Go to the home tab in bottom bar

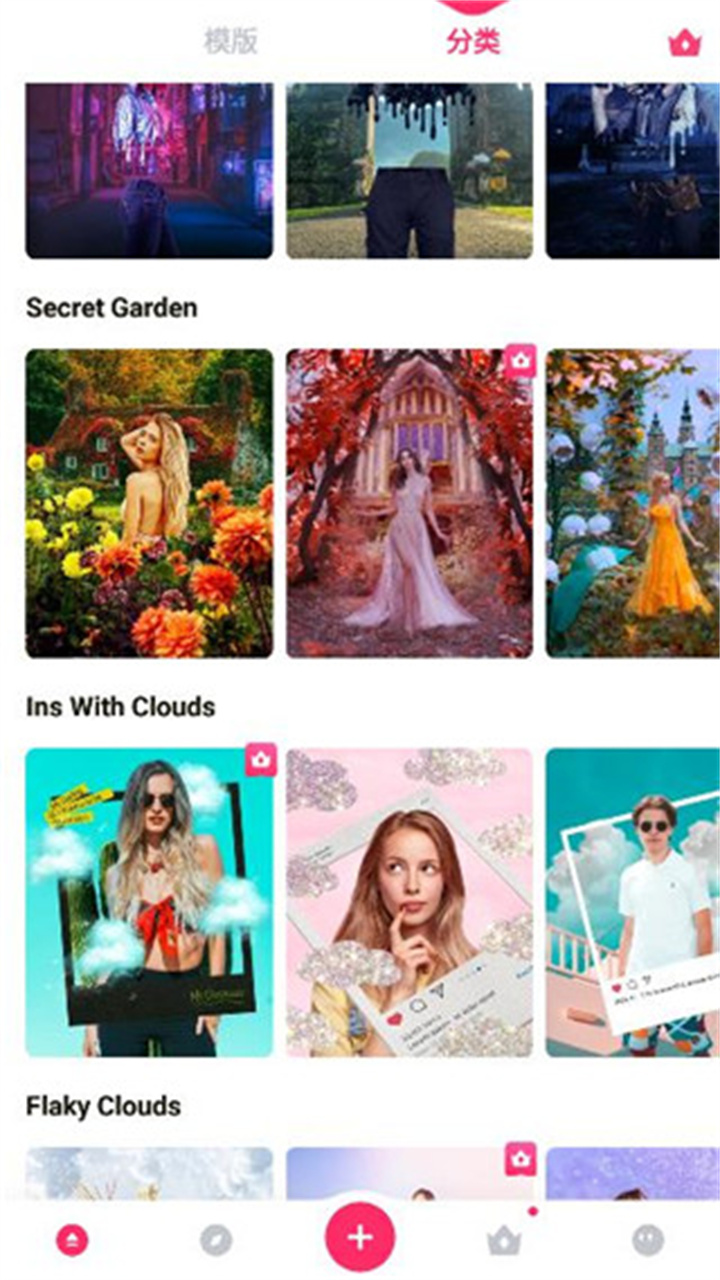(x=72, y=1241)
